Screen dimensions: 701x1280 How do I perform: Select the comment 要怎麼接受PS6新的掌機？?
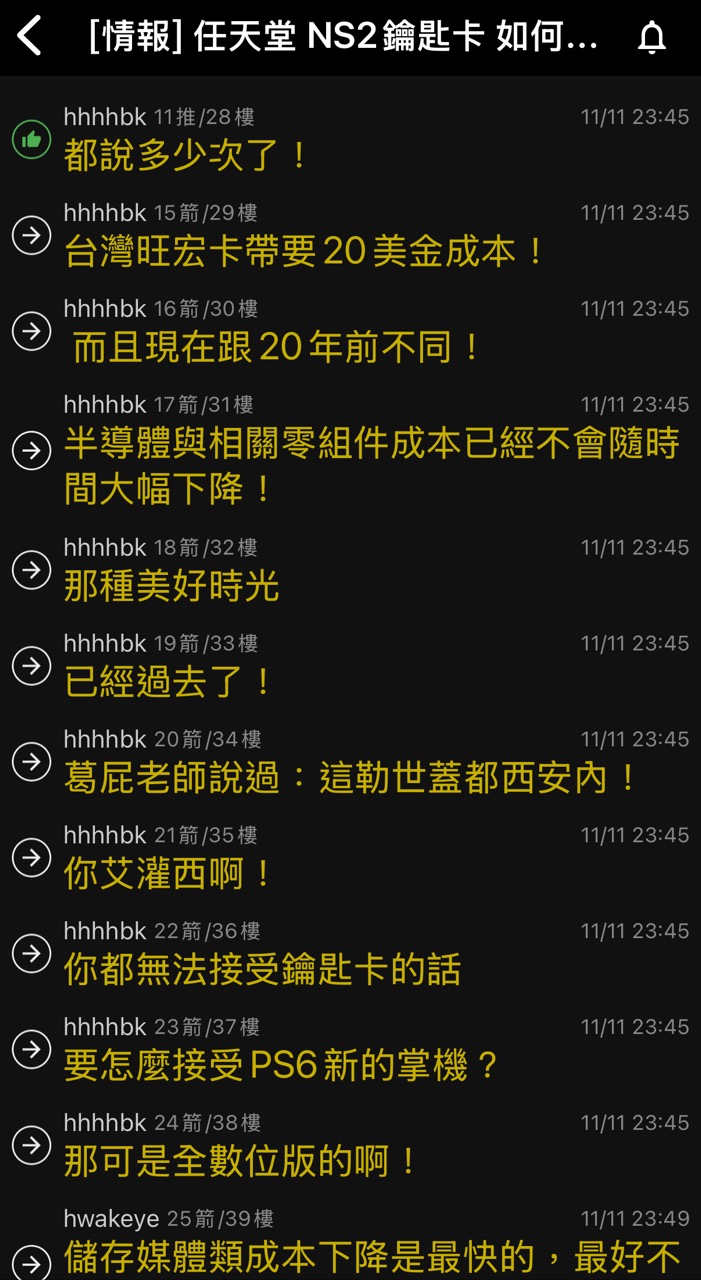pyautogui.click(x=282, y=1066)
